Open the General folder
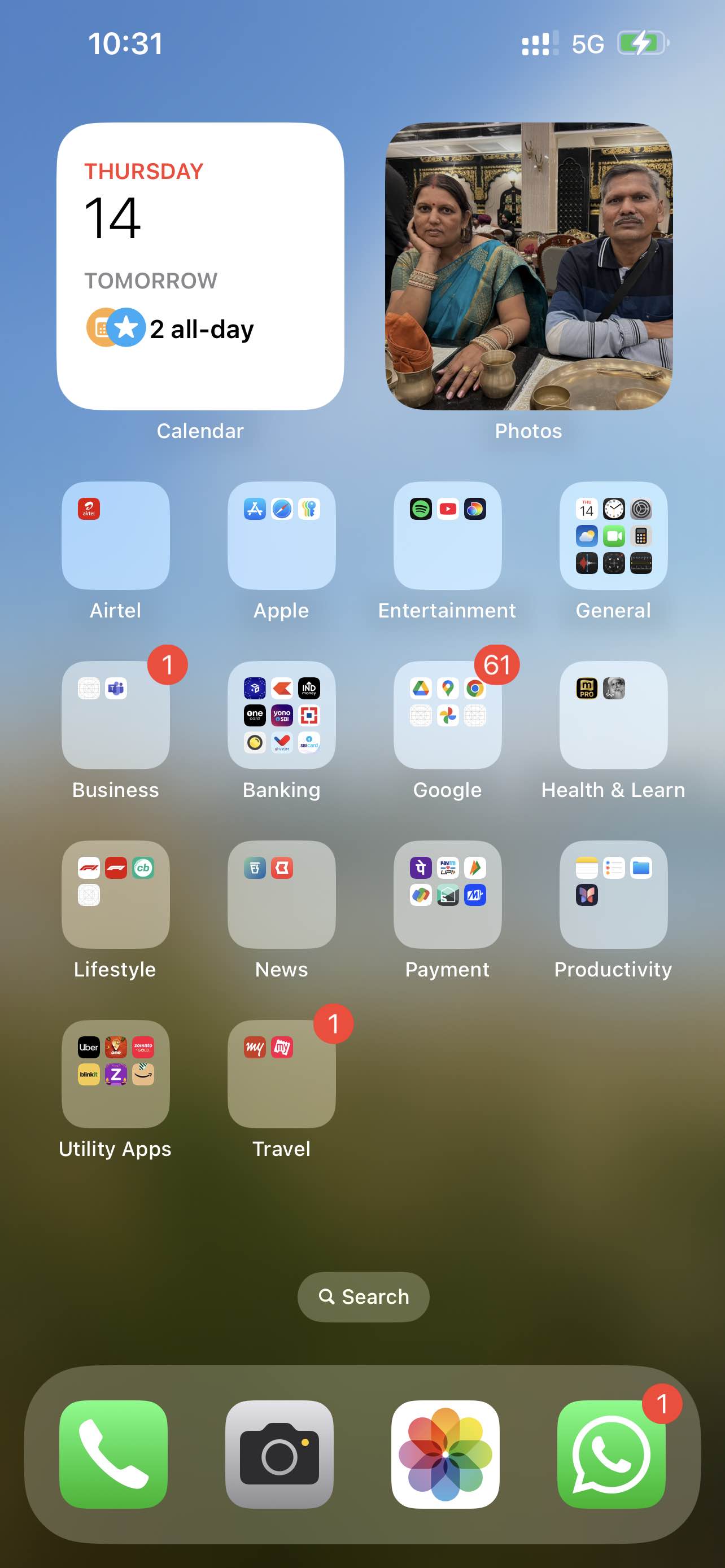This screenshot has width=725, height=1568. click(x=613, y=536)
